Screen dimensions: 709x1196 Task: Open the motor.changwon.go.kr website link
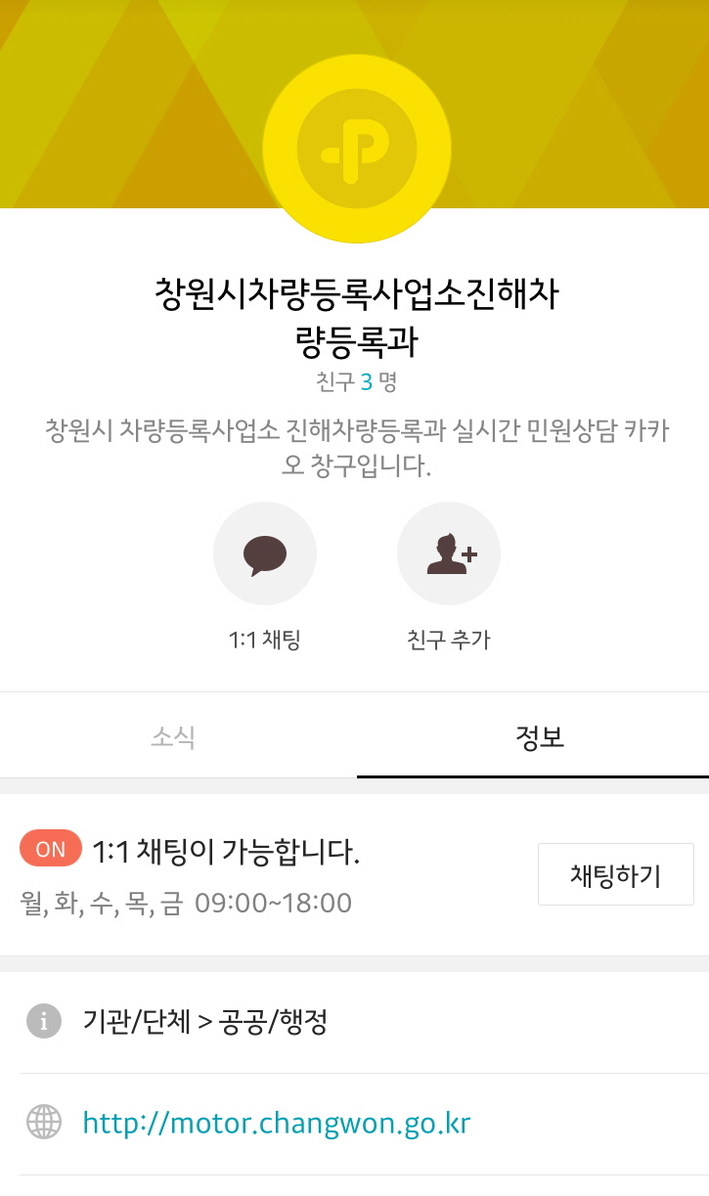tap(277, 1123)
